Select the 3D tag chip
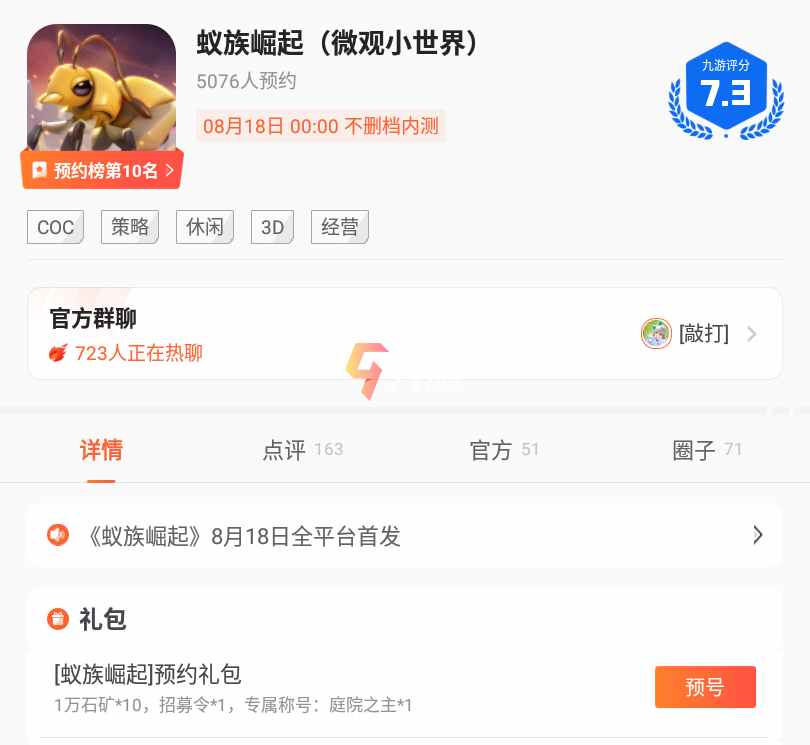 pos(272,227)
